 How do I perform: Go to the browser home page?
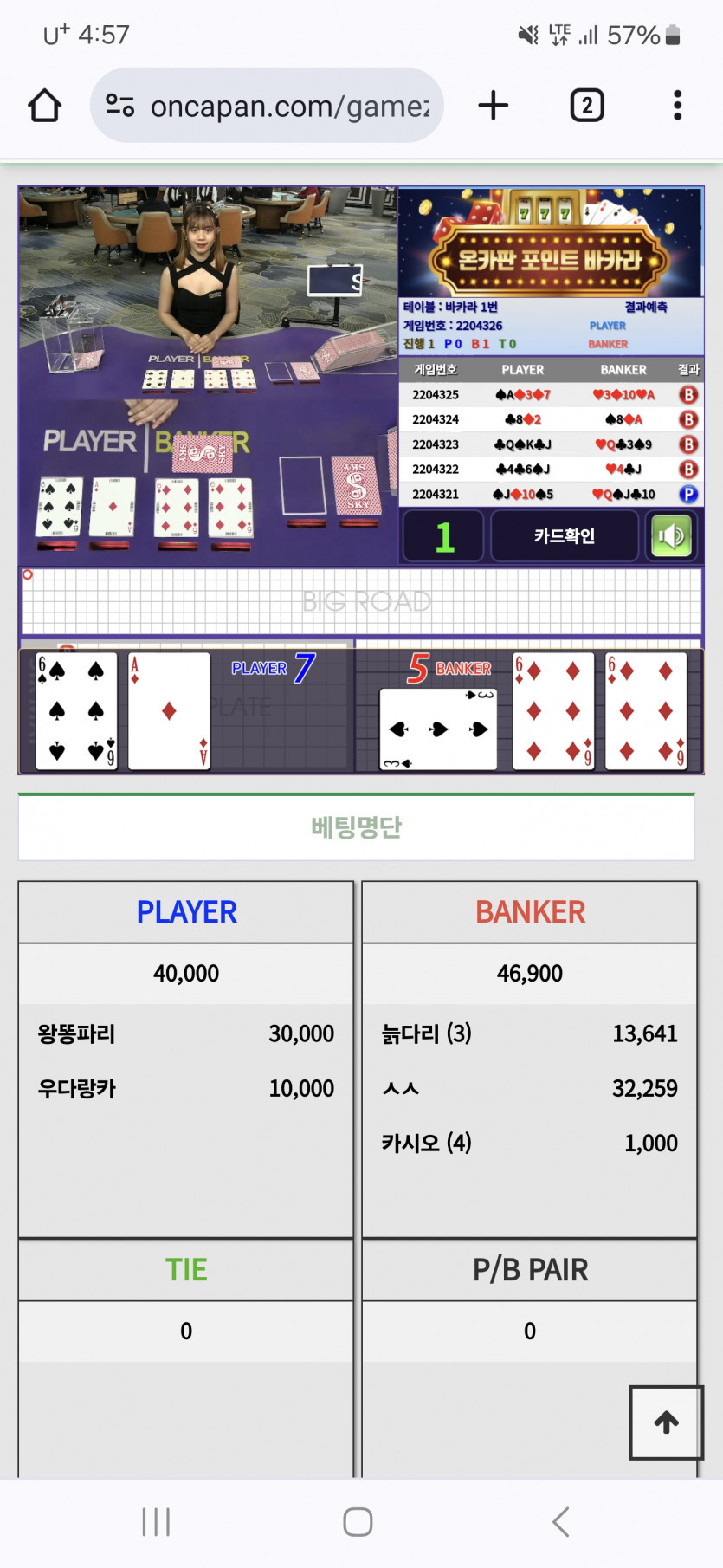point(45,107)
